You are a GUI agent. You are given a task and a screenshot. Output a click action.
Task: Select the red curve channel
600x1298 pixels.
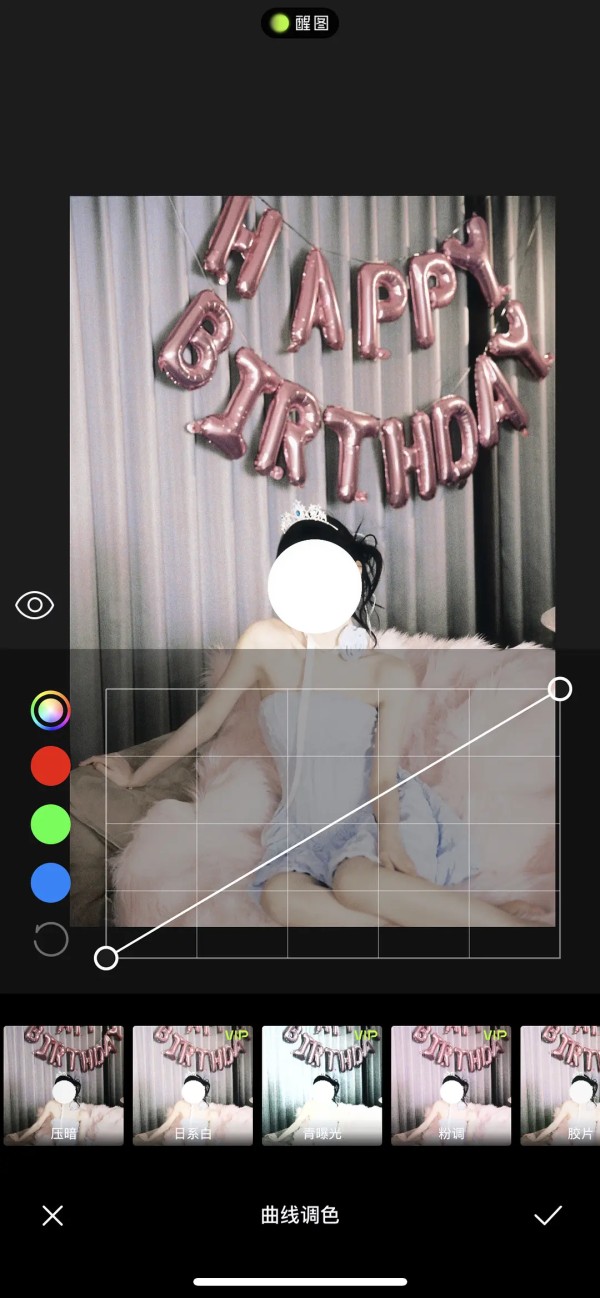pyautogui.click(x=50, y=766)
